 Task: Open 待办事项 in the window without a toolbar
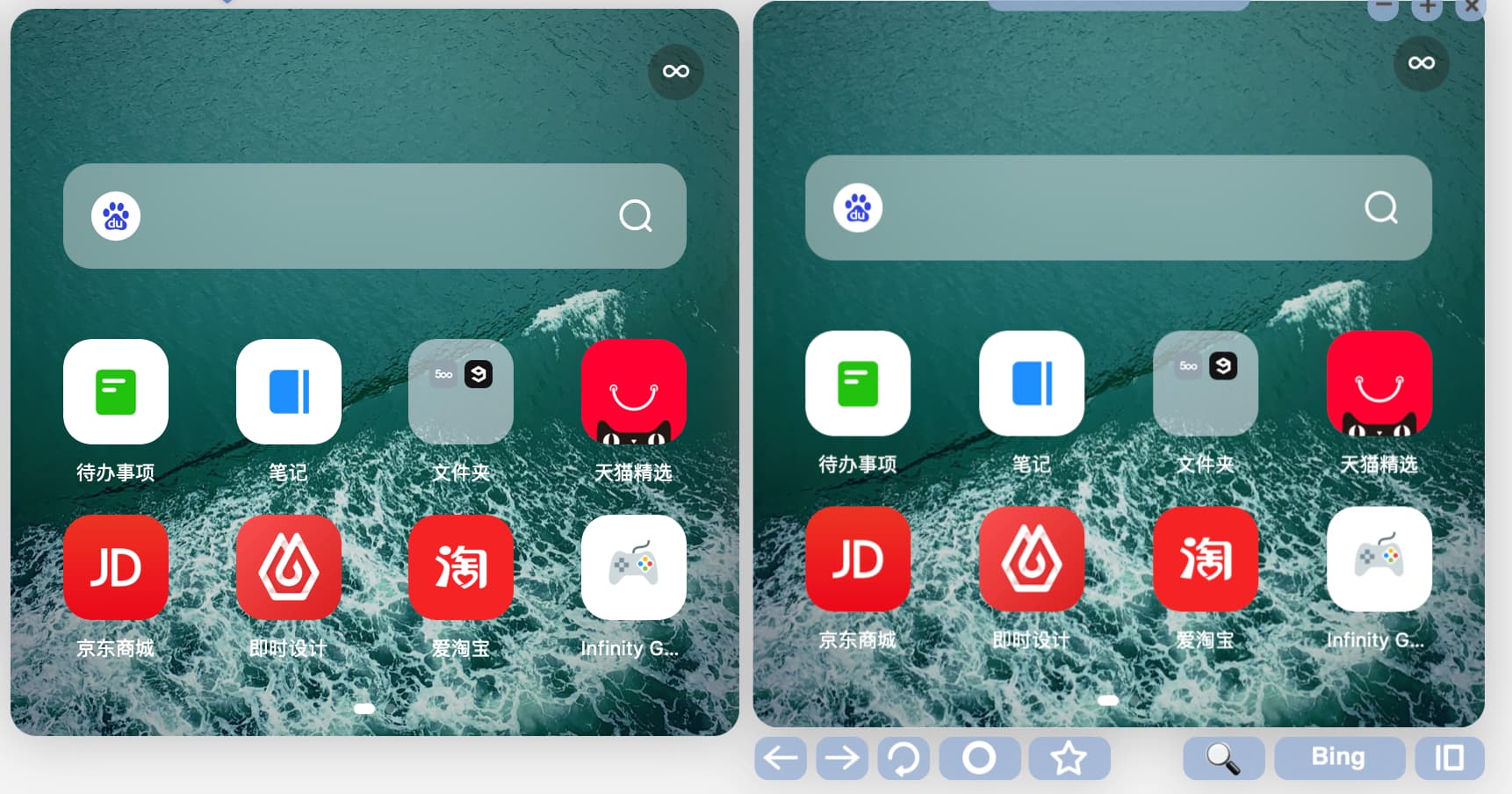(x=116, y=392)
